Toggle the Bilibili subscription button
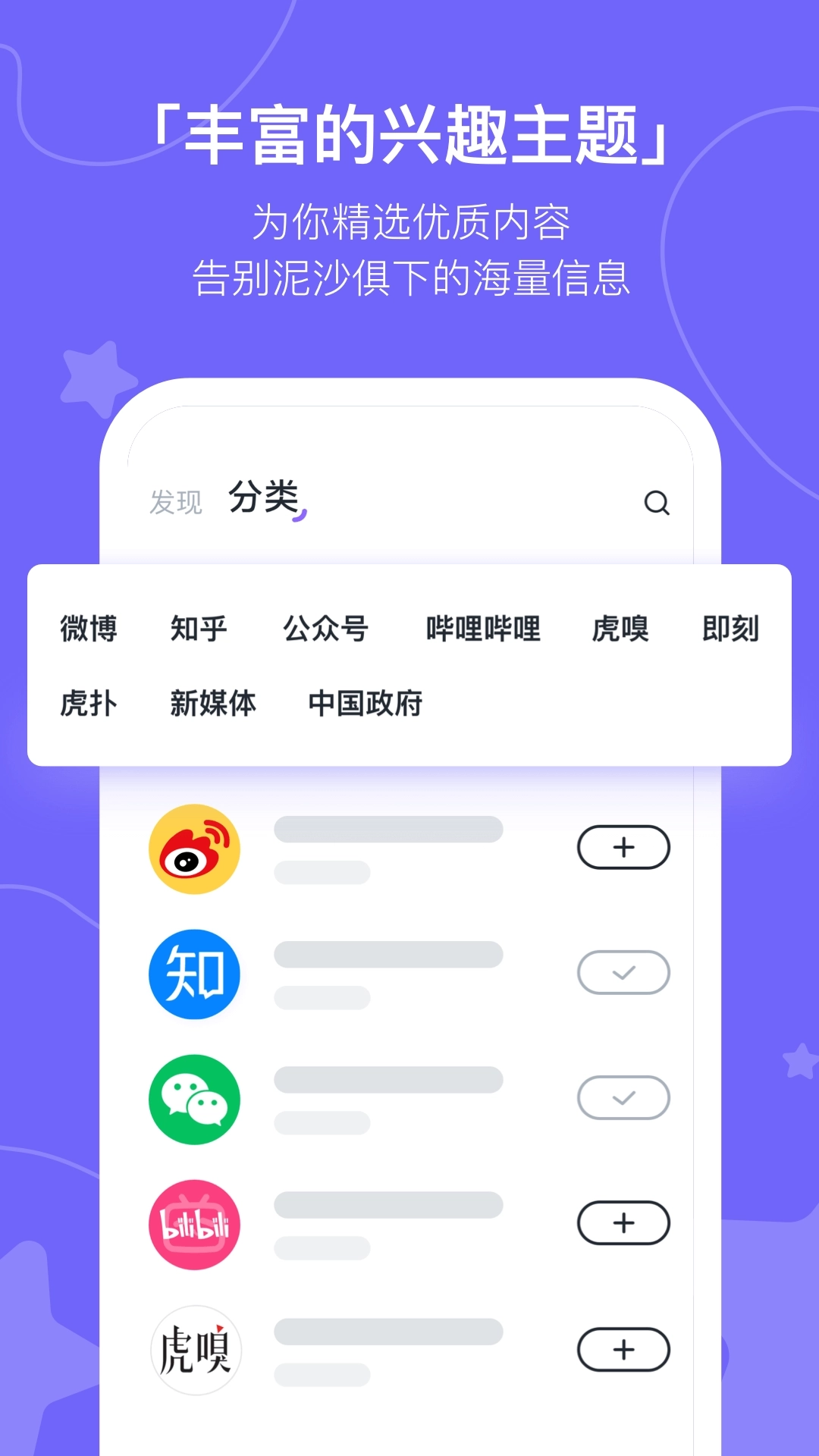Screen dimensions: 819x1456 [x=623, y=1223]
